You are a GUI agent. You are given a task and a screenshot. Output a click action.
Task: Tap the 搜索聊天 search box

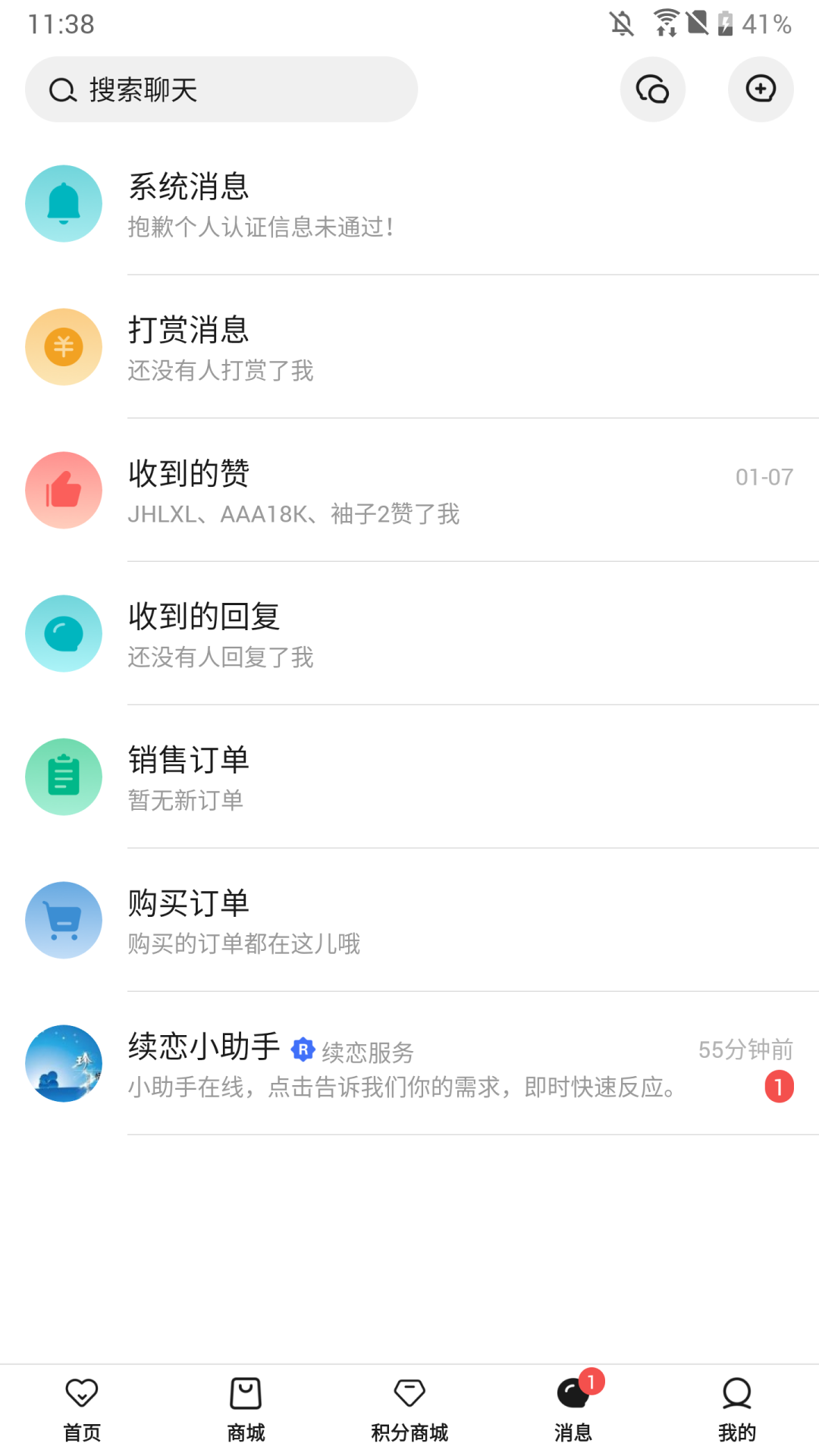click(x=221, y=89)
